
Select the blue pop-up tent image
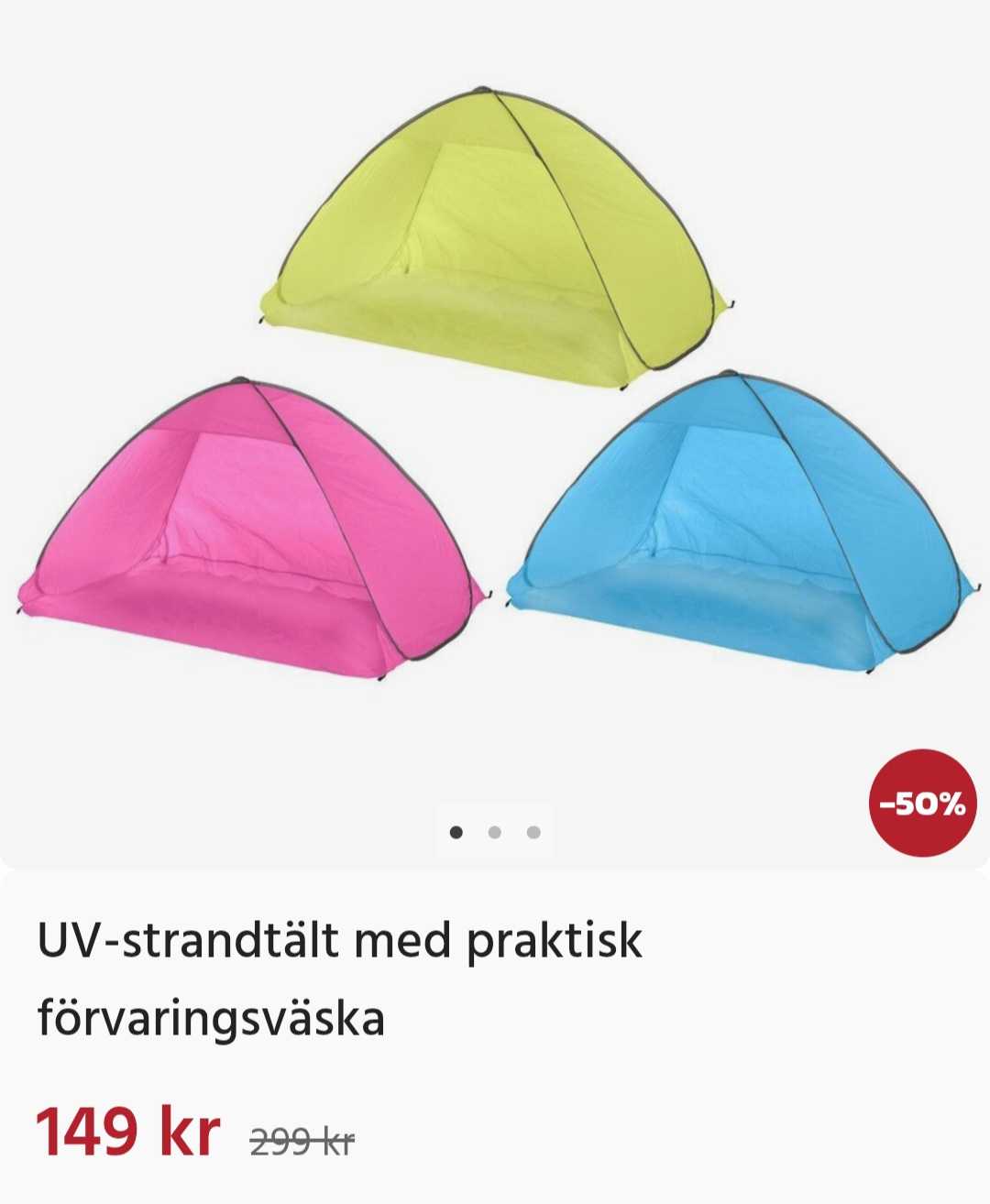742,522
